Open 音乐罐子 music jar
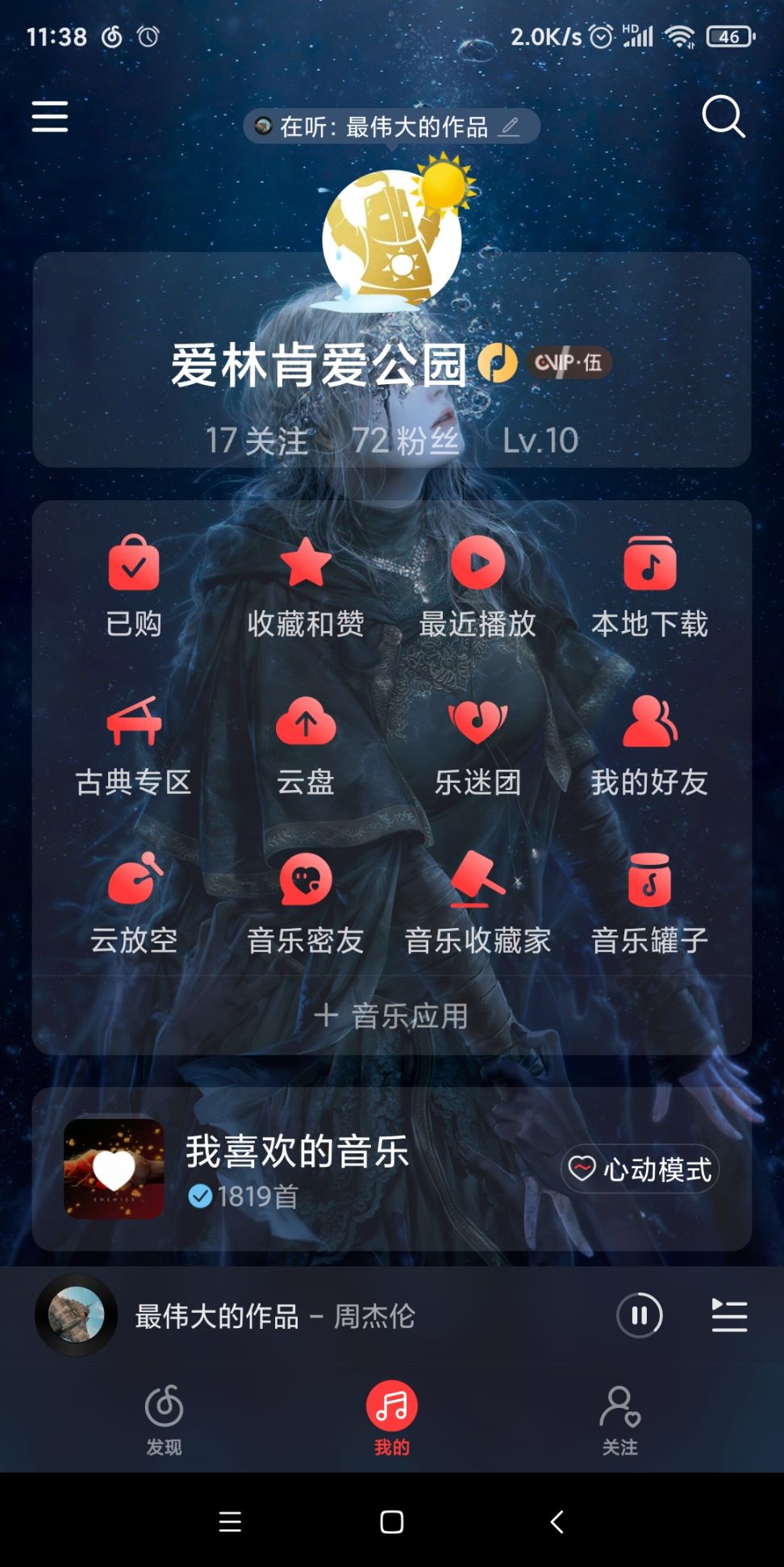Viewport: 784px width, 1567px height. 649,903
